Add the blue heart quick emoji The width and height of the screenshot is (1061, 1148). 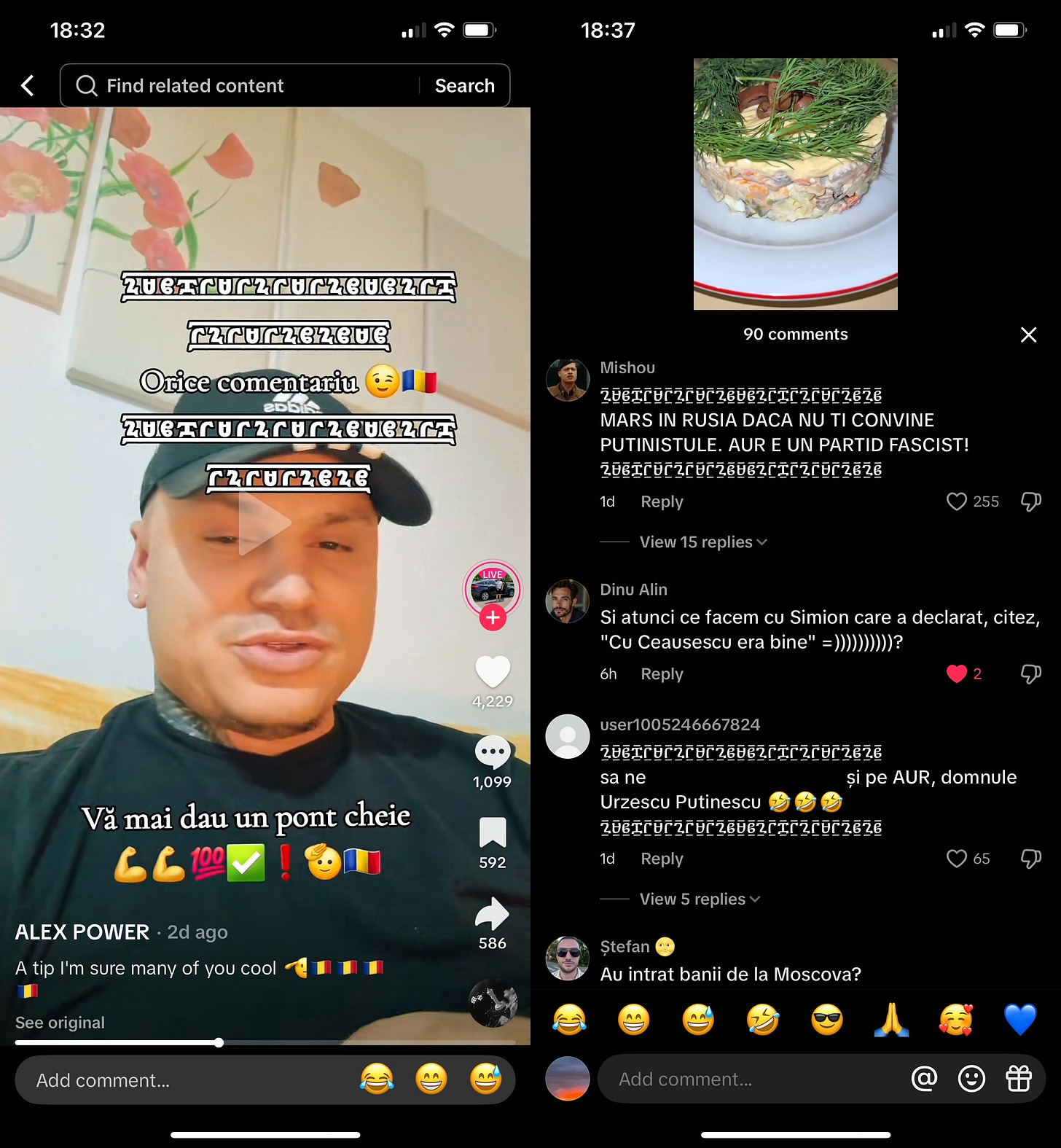click(x=1019, y=1019)
